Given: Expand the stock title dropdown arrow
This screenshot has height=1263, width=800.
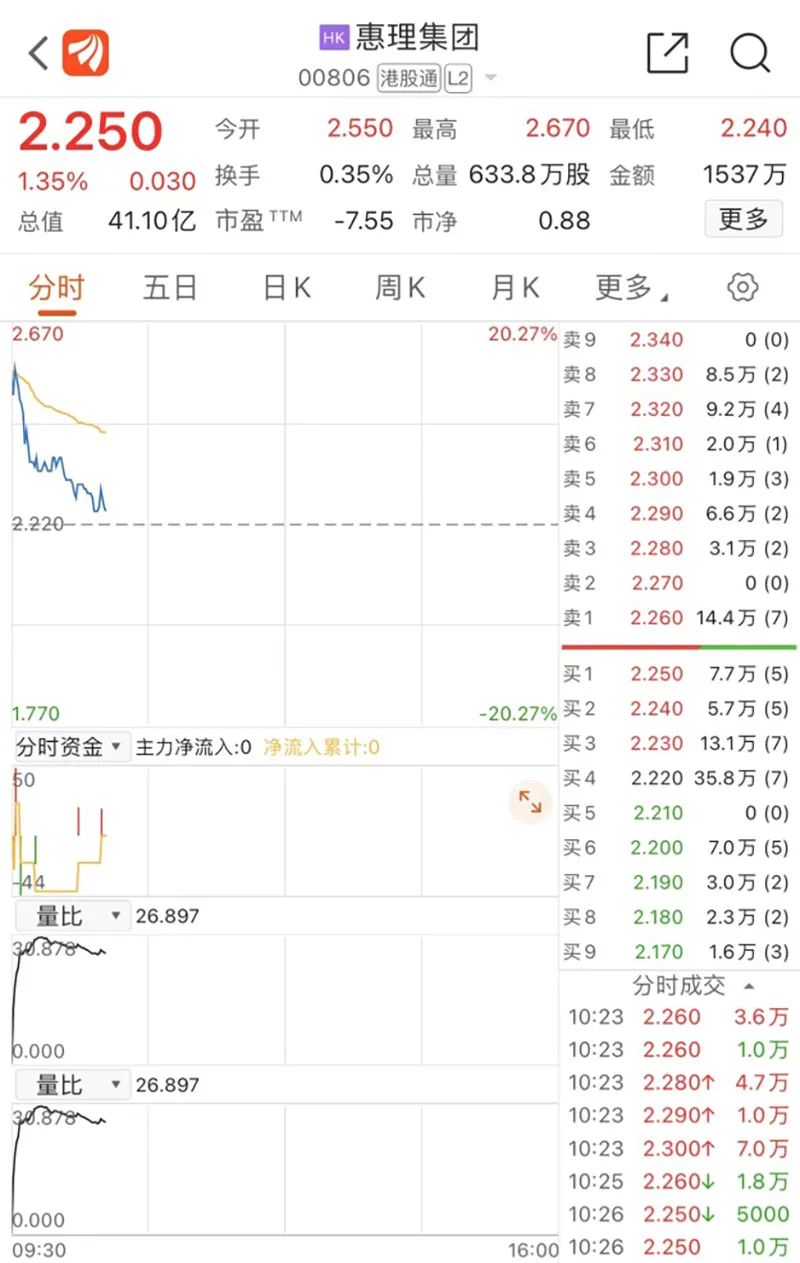Looking at the screenshot, I should (491, 78).
